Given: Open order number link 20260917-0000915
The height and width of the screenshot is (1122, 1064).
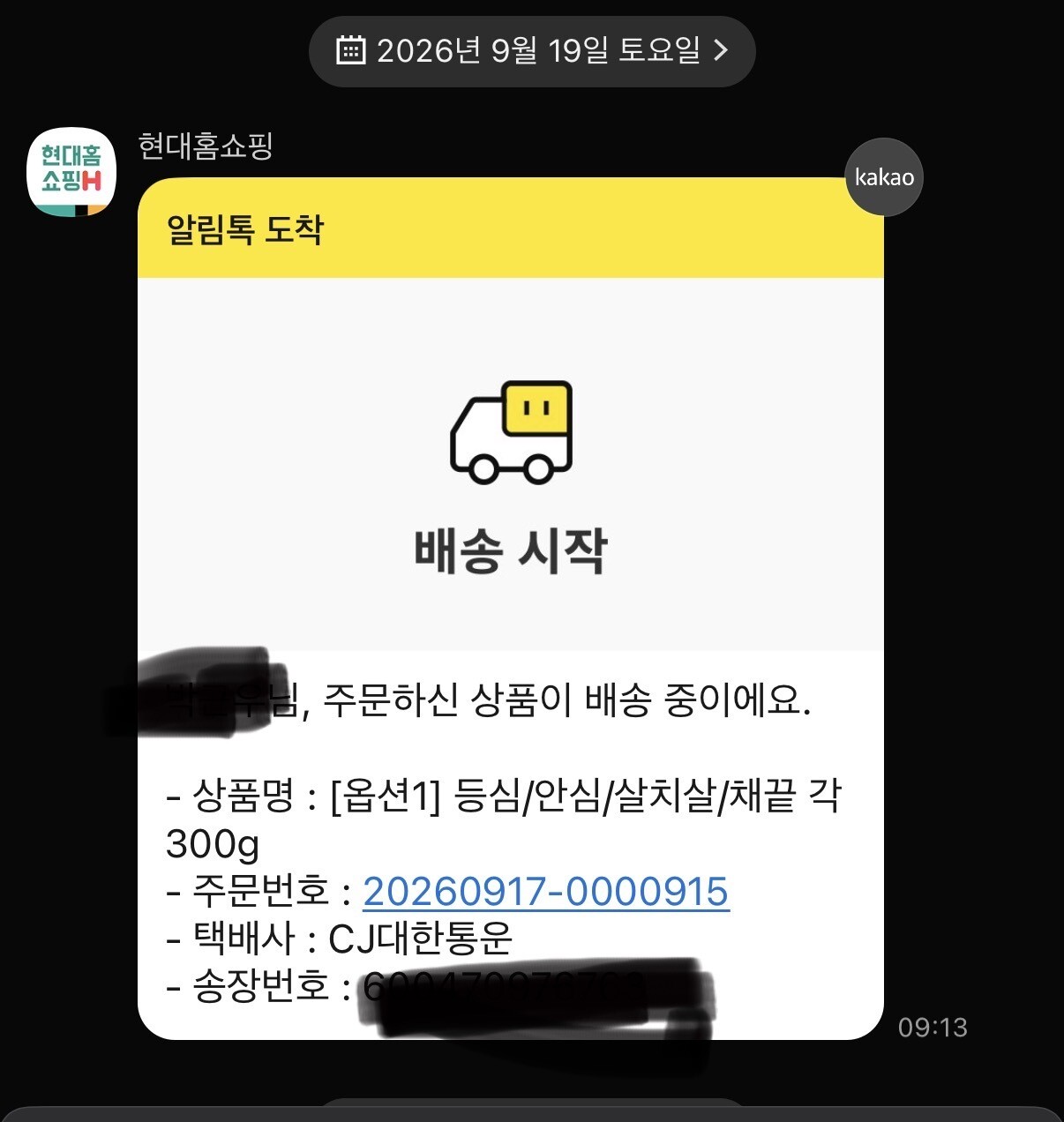Looking at the screenshot, I should [x=546, y=891].
